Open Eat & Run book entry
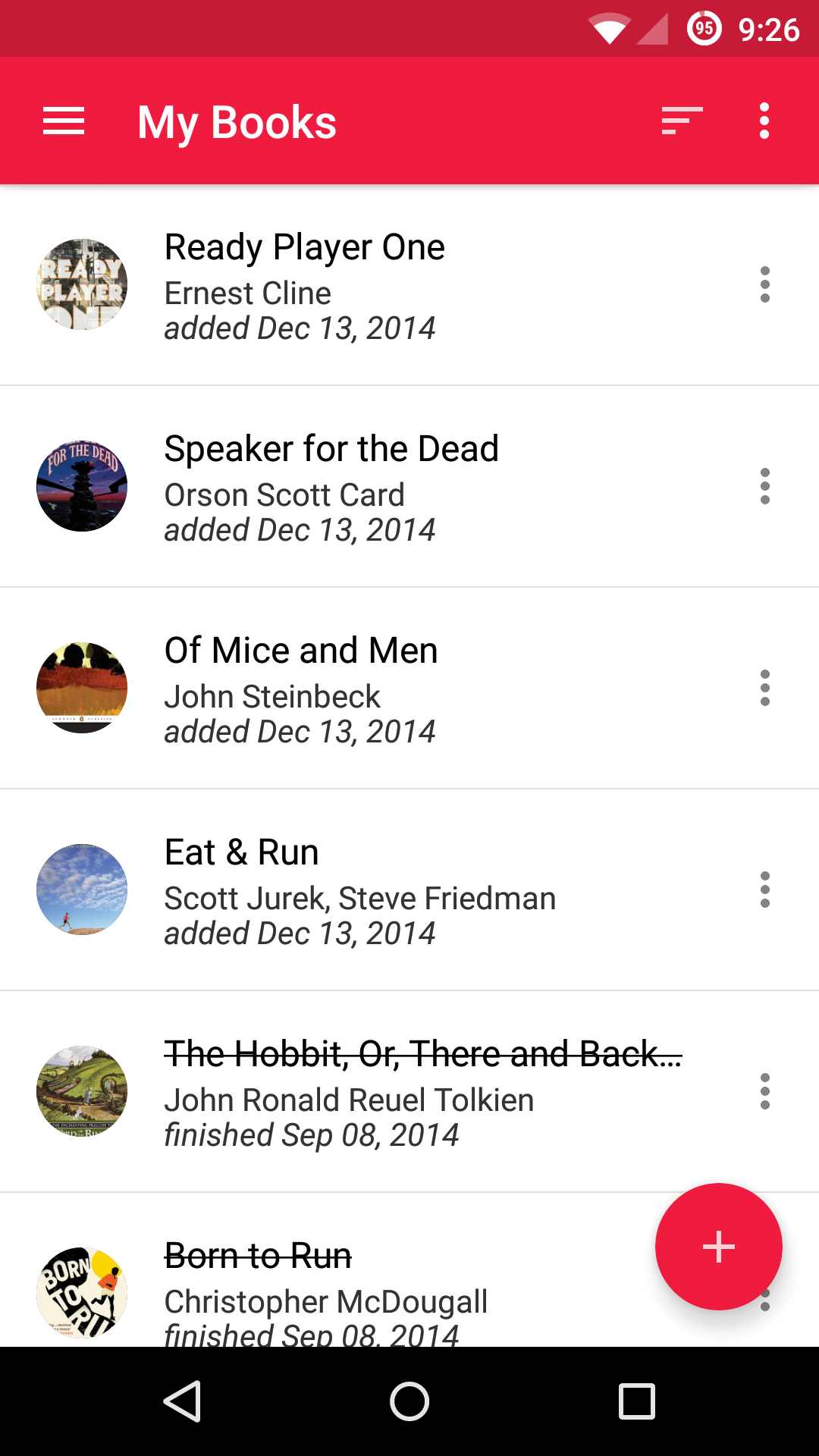This screenshot has width=819, height=1456. (x=379, y=891)
